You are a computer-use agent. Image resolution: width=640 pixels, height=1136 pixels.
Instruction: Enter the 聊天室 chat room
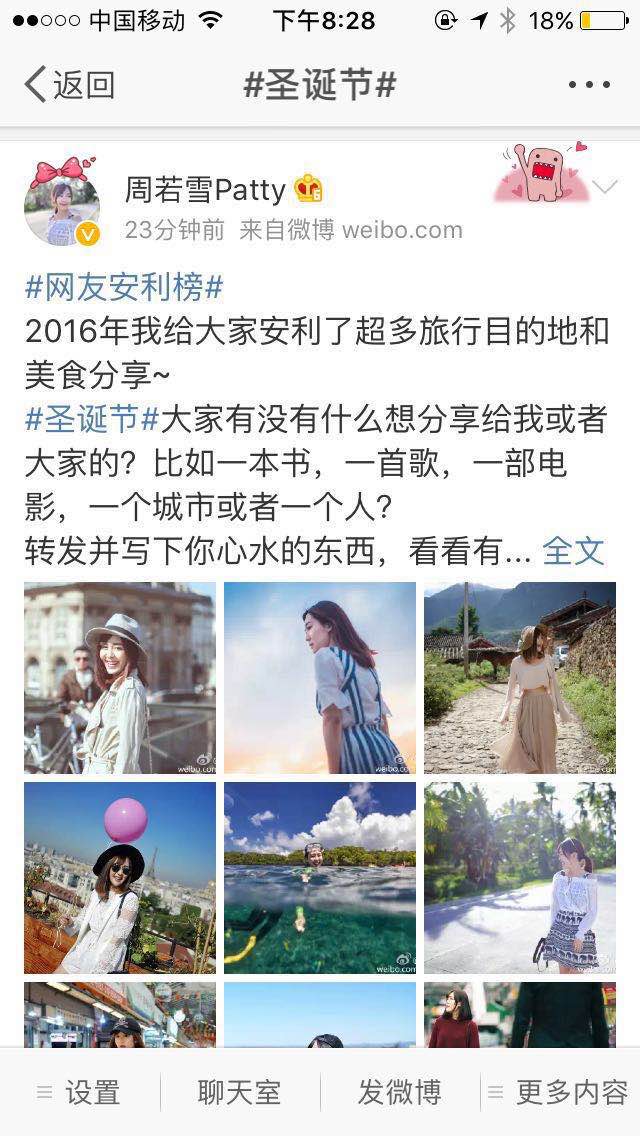coord(240,1092)
